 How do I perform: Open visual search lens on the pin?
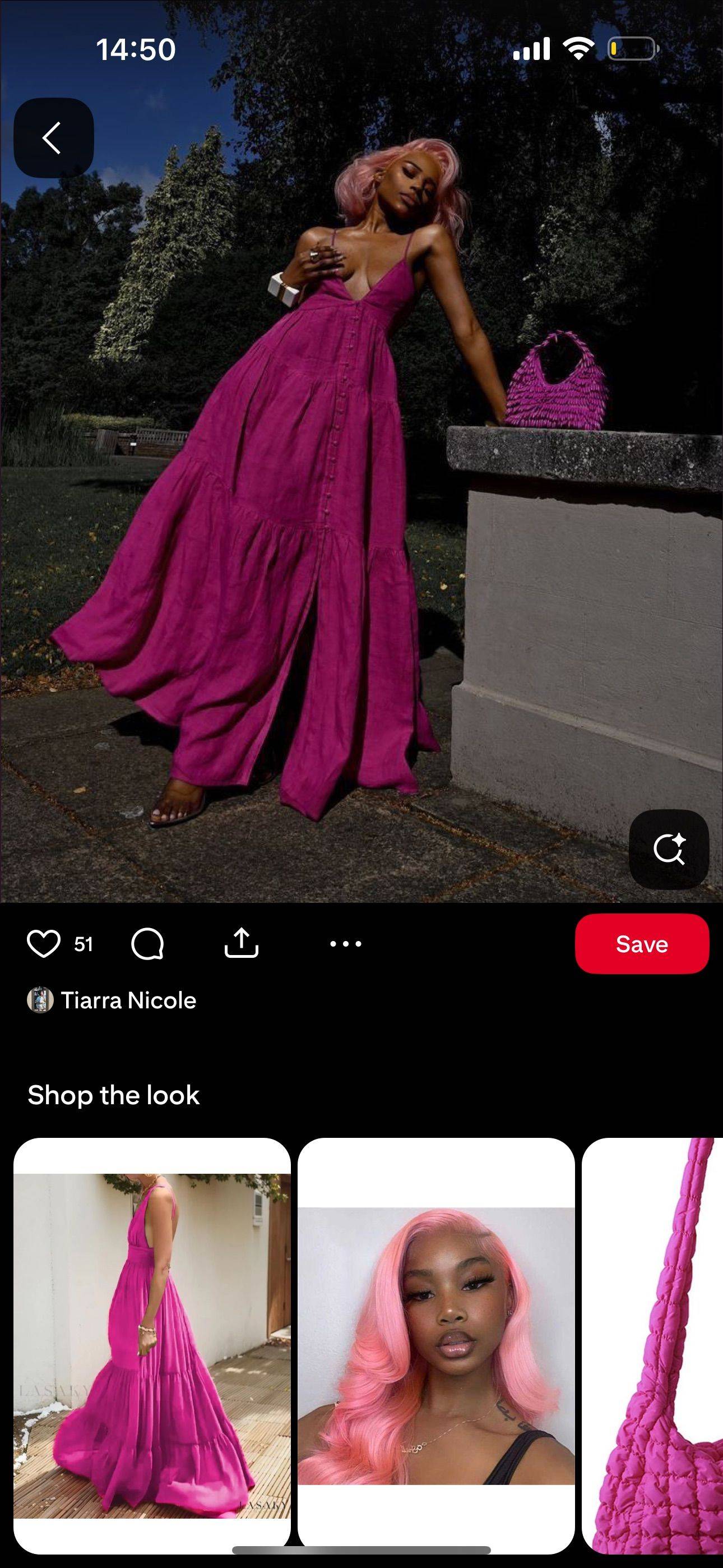point(669,849)
